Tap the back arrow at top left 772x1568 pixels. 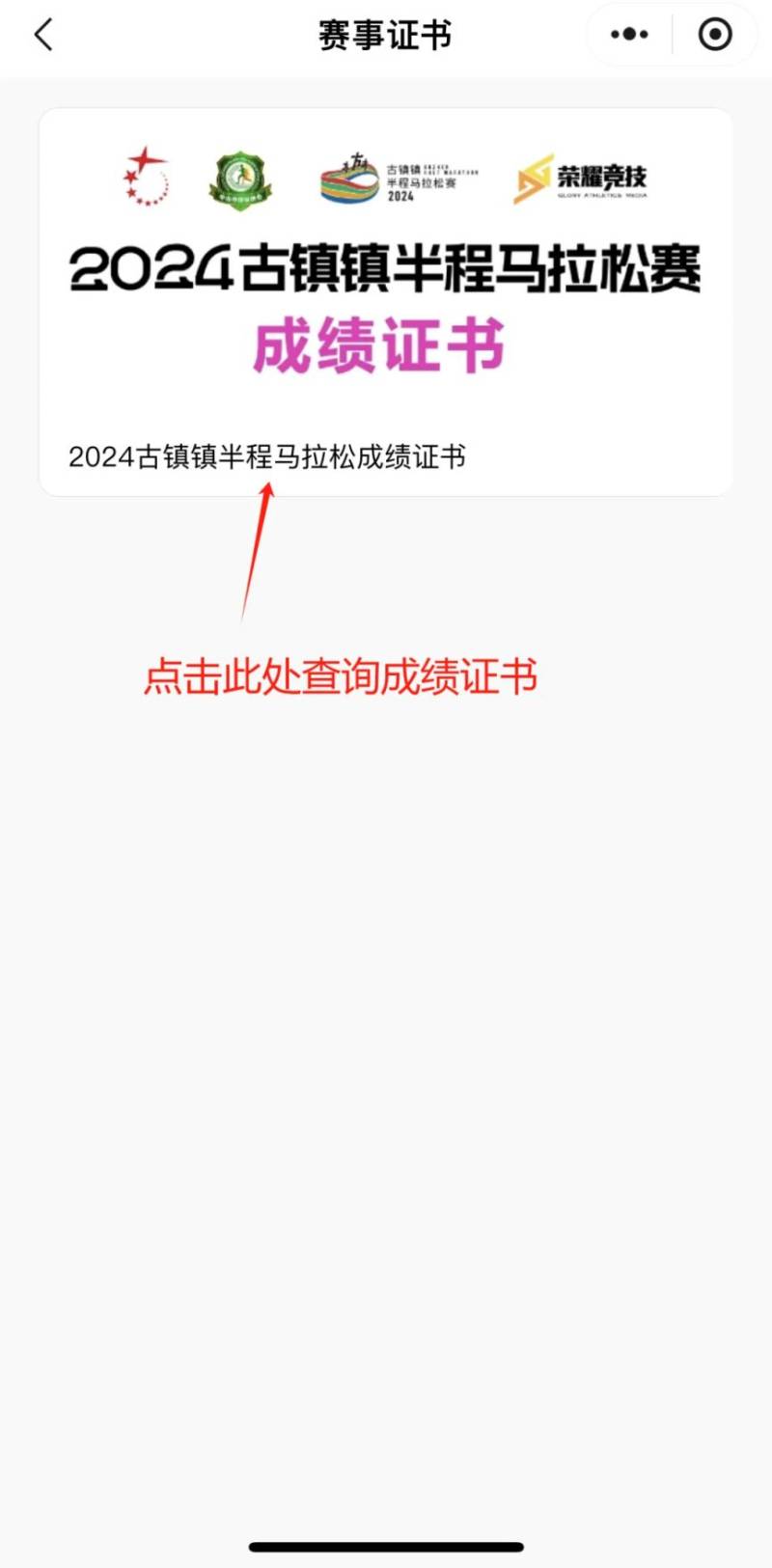(41, 34)
